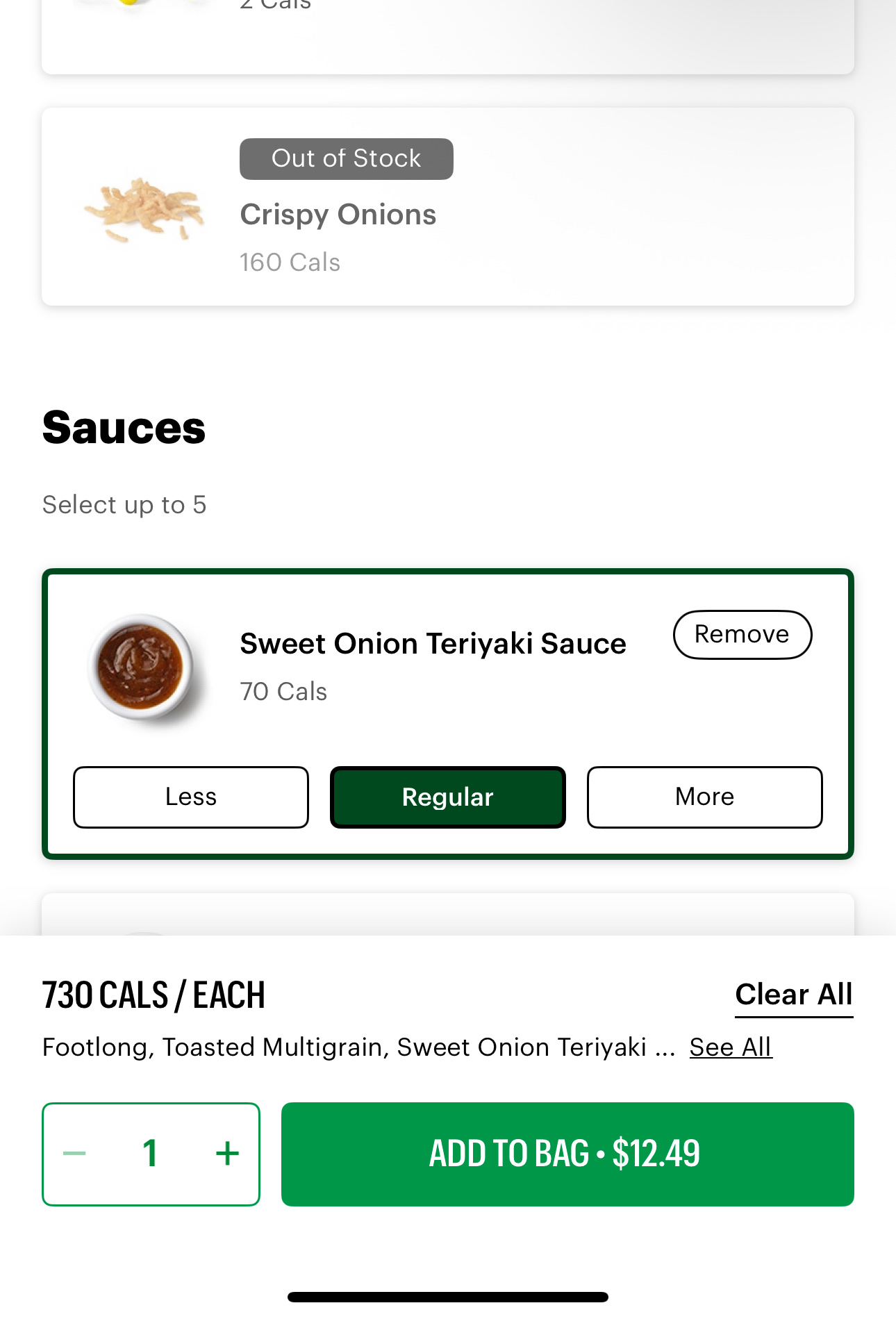This screenshot has width=896, height=1319.
Task: Tap the 70 Cals label for sauce
Action: point(283,690)
